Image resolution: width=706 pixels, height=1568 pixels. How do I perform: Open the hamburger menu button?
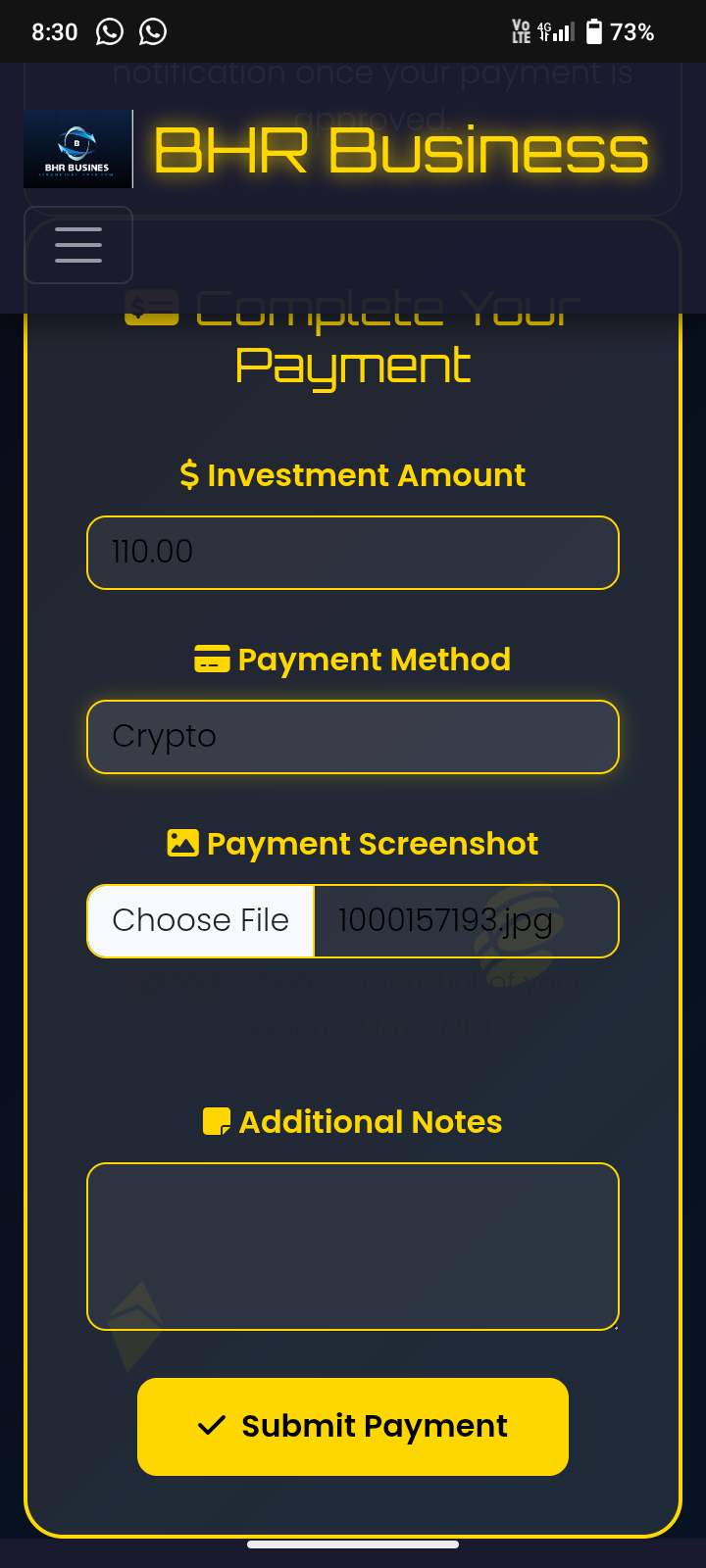[78, 245]
